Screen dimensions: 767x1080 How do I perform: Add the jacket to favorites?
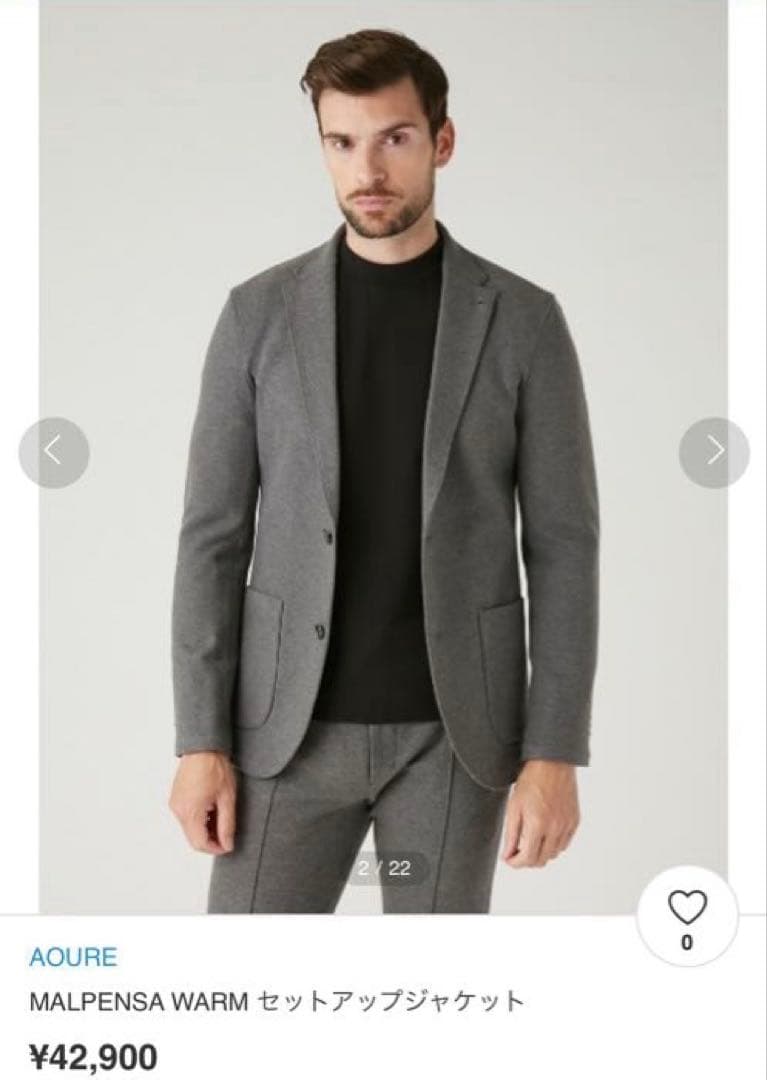(x=687, y=915)
